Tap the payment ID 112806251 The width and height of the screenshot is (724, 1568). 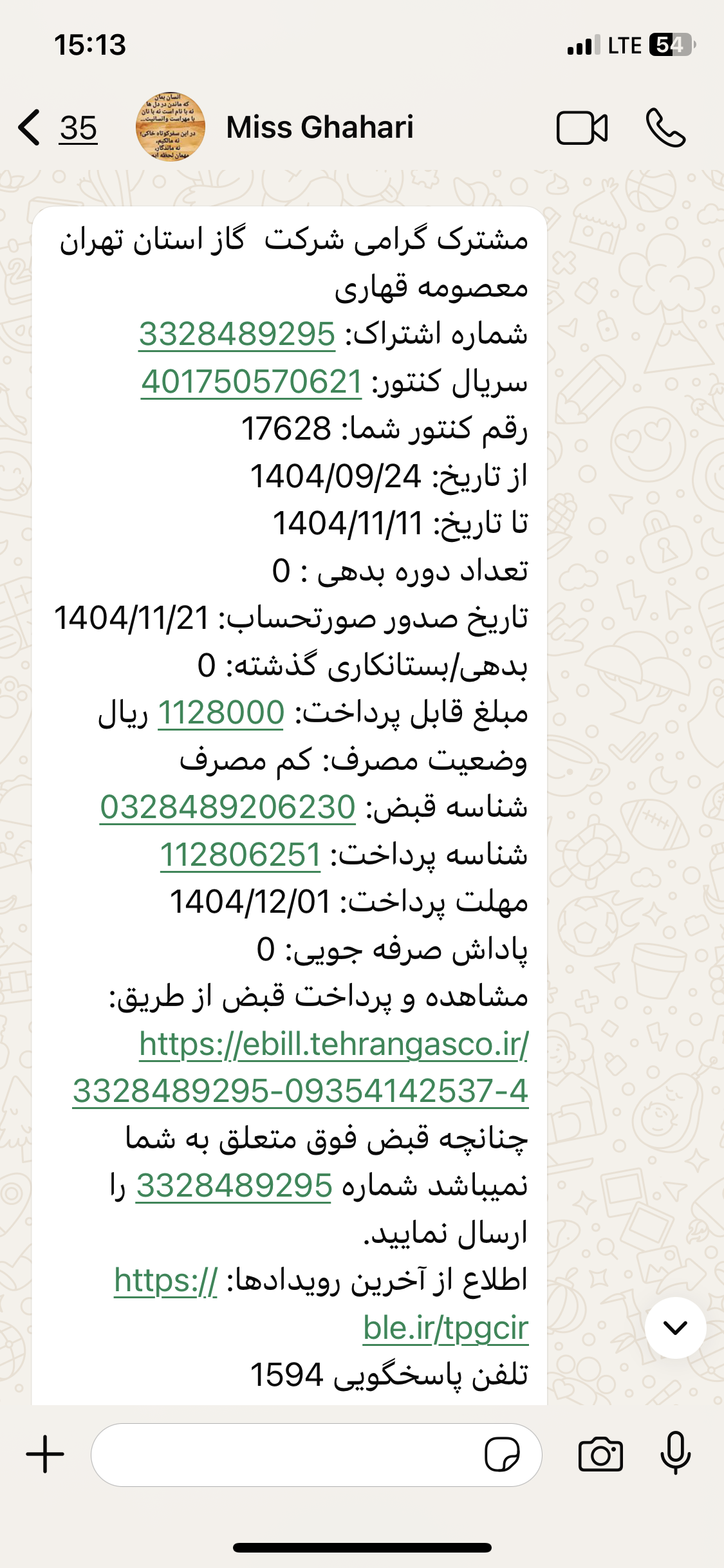[x=240, y=855]
